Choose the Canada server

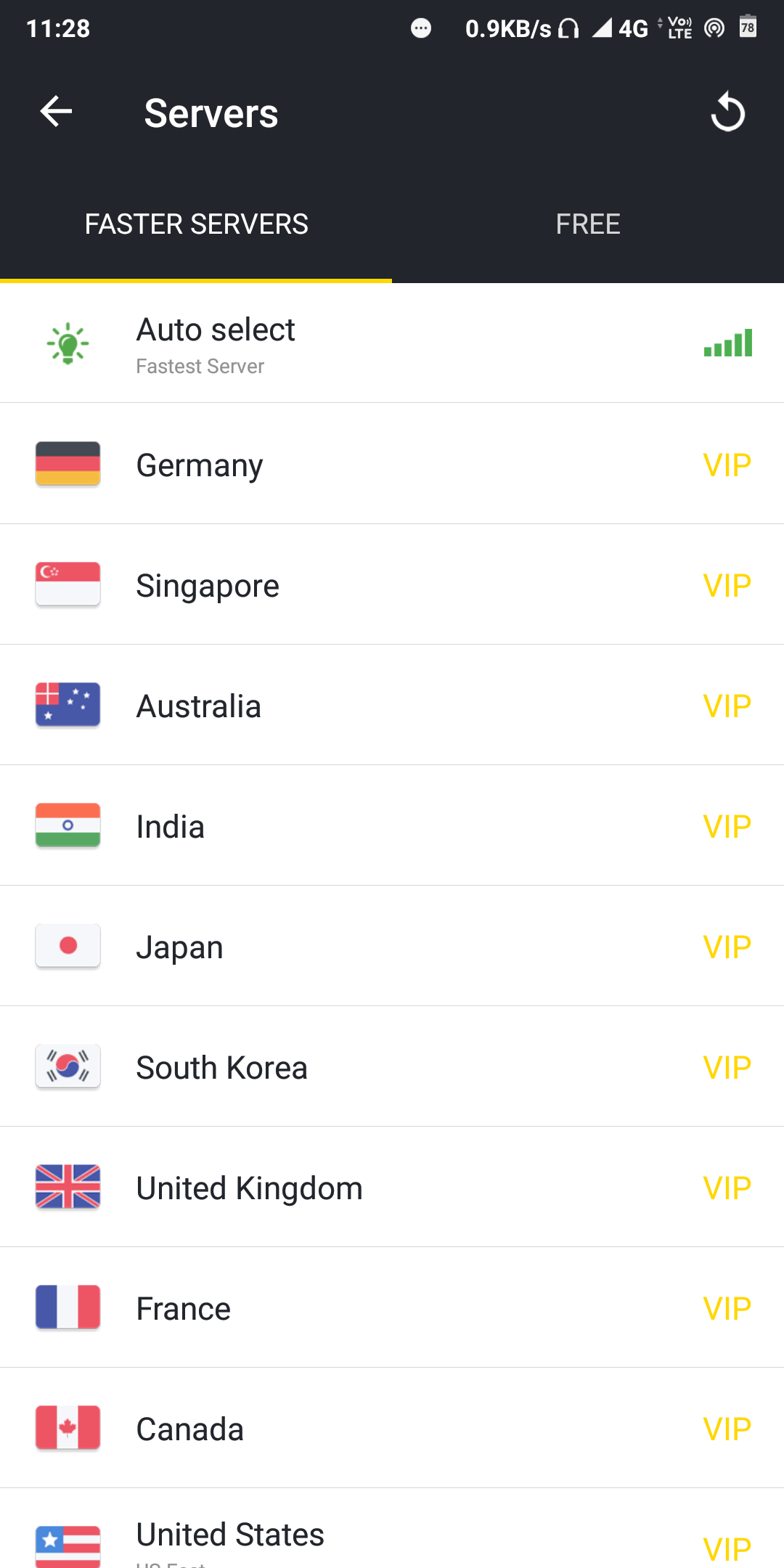[392, 1429]
